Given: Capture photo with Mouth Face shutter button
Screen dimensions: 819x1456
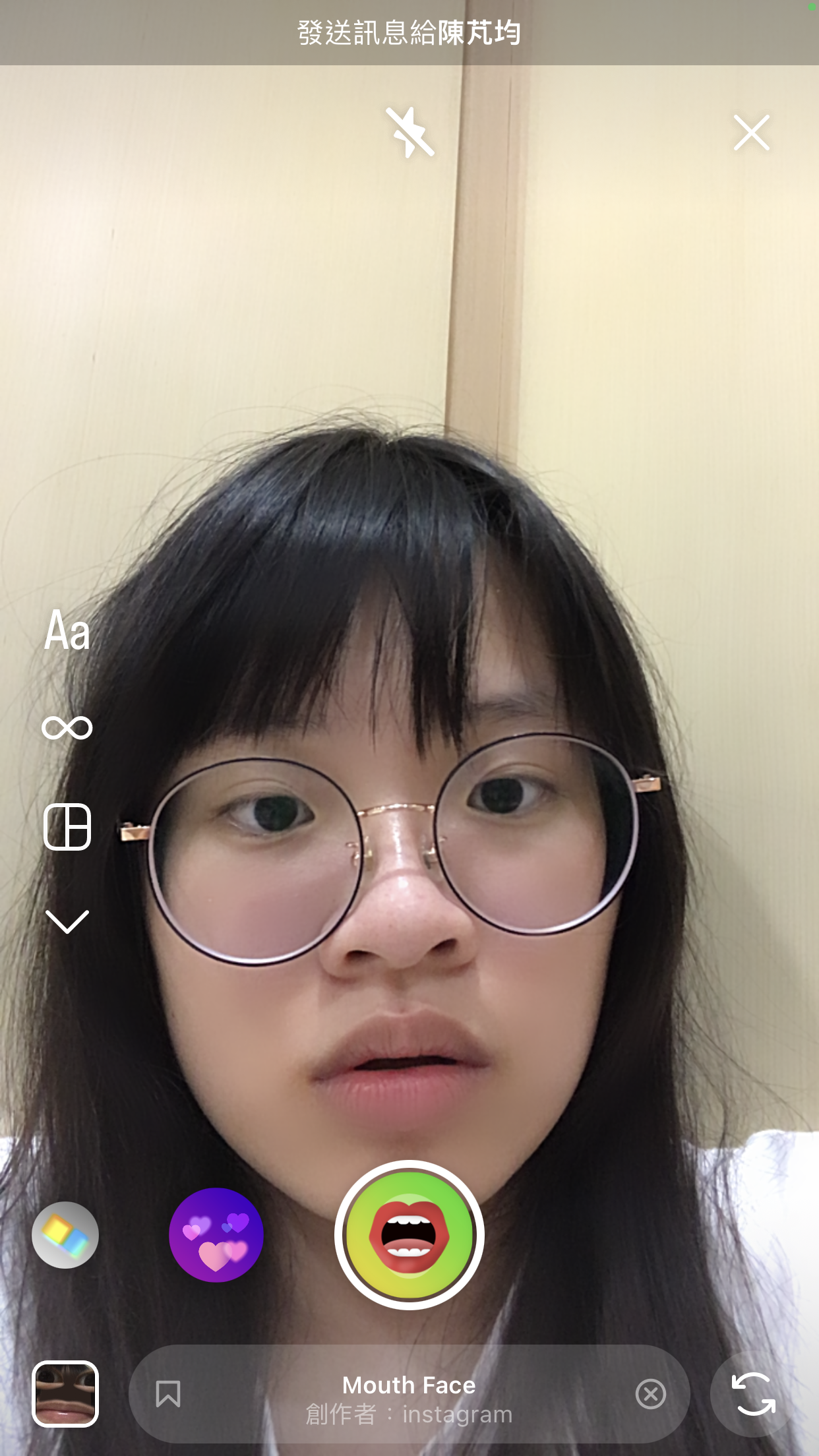Looking at the screenshot, I should point(409,1234).
